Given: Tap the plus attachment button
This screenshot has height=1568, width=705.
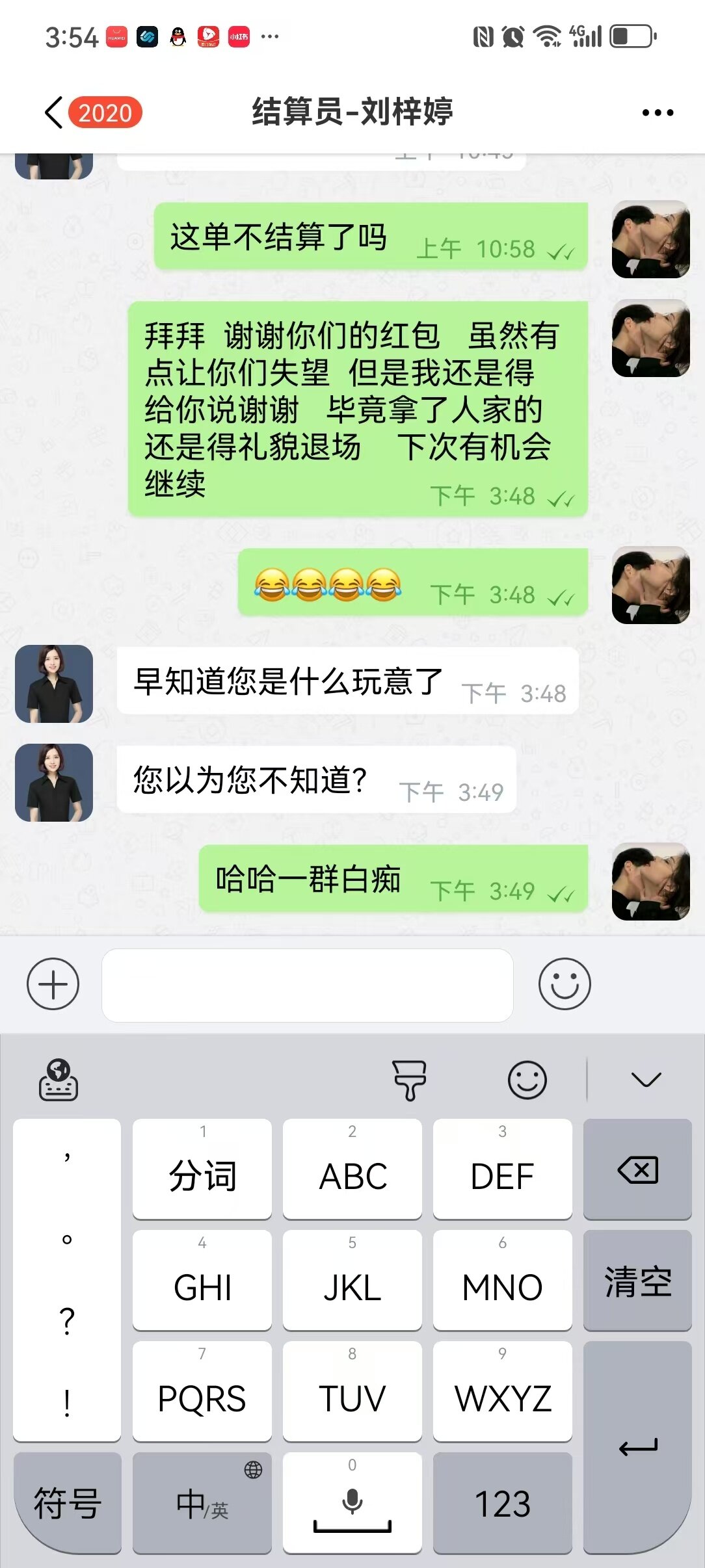Looking at the screenshot, I should [53, 984].
